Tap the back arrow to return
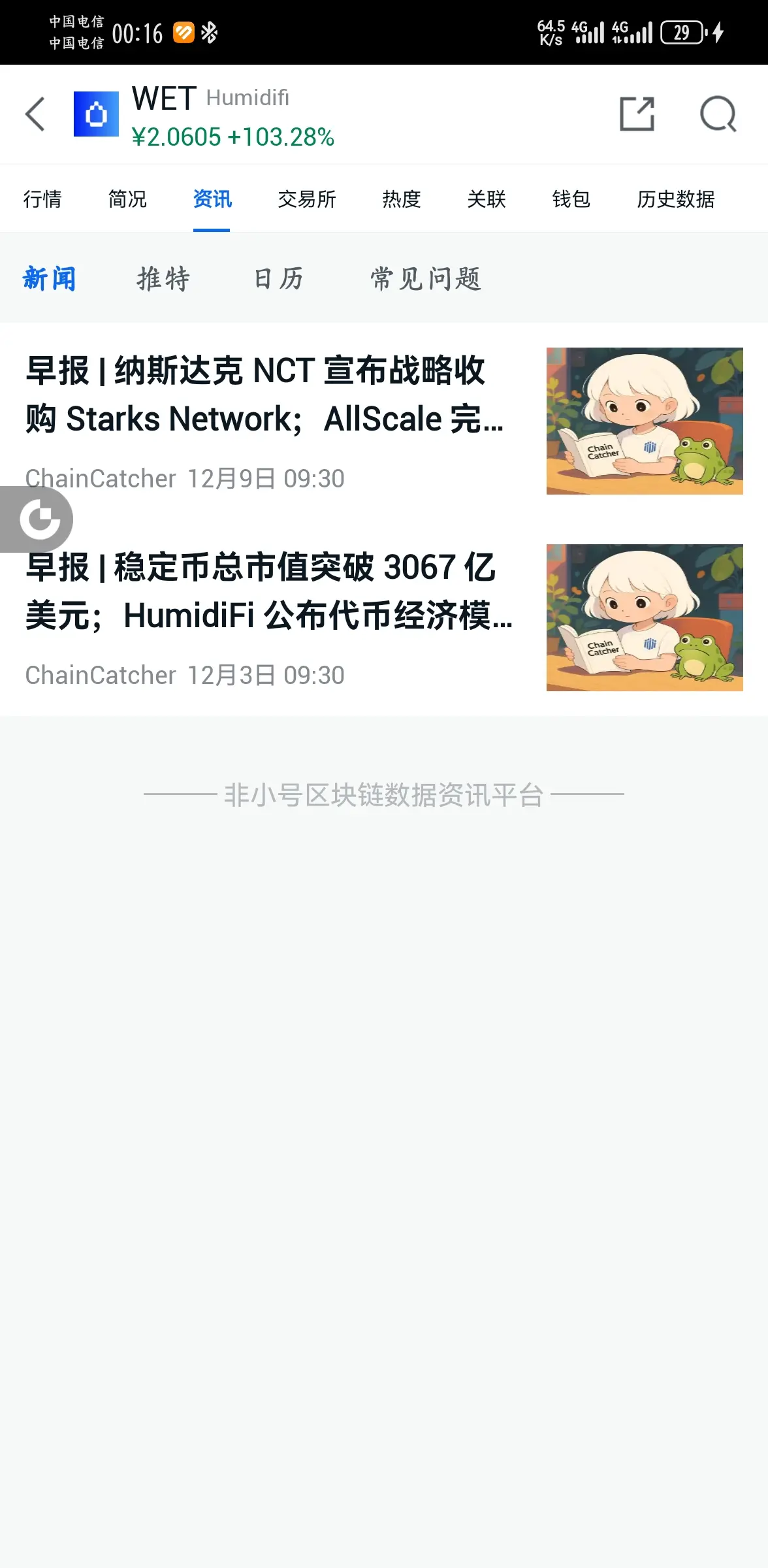Image resolution: width=768 pixels, height=1568 pixels. [36, 114]
